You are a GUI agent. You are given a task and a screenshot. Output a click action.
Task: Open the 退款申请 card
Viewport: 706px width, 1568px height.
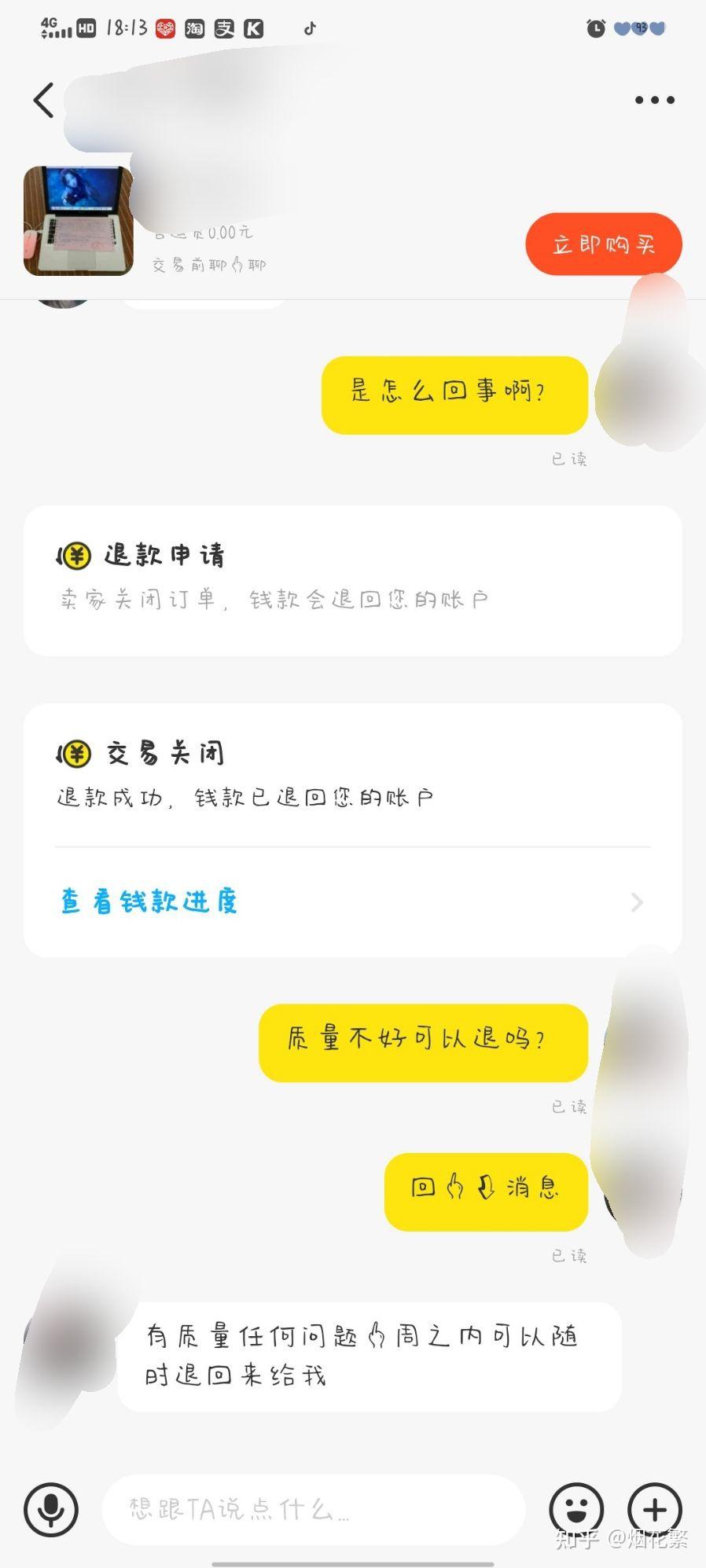[352, 580]
